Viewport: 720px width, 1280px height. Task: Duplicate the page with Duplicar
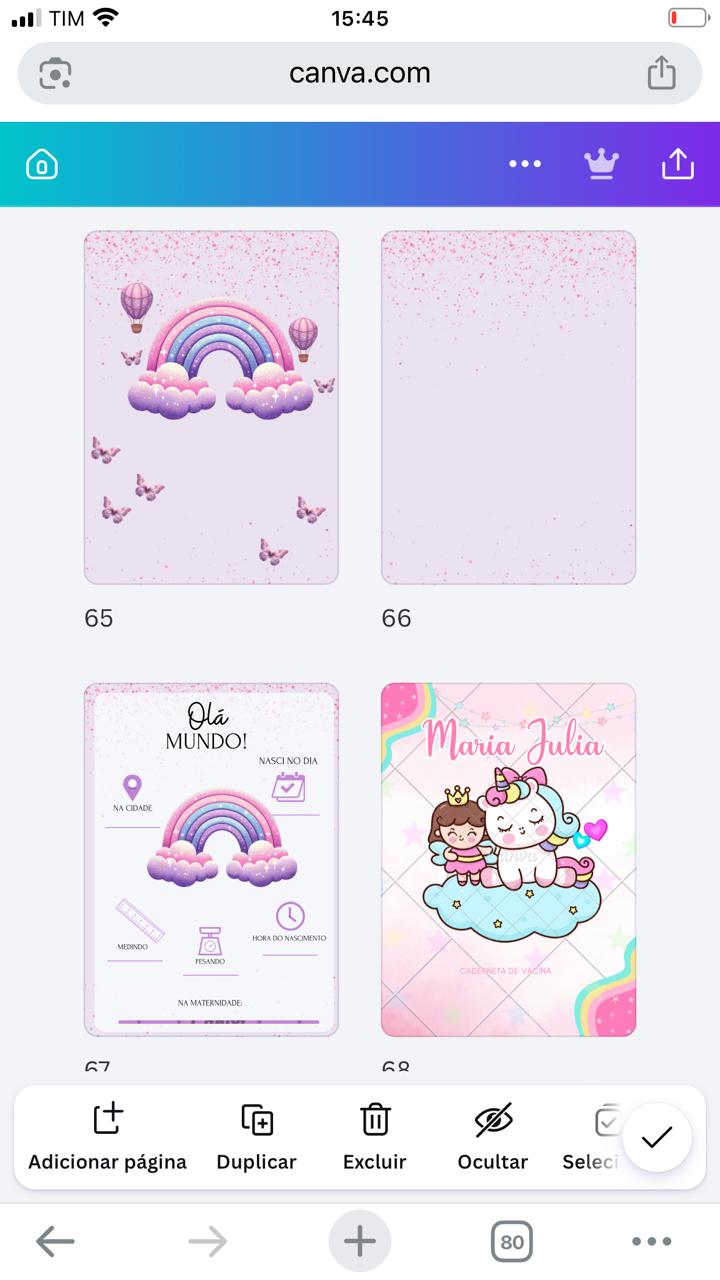click(x=257, y=1137)
